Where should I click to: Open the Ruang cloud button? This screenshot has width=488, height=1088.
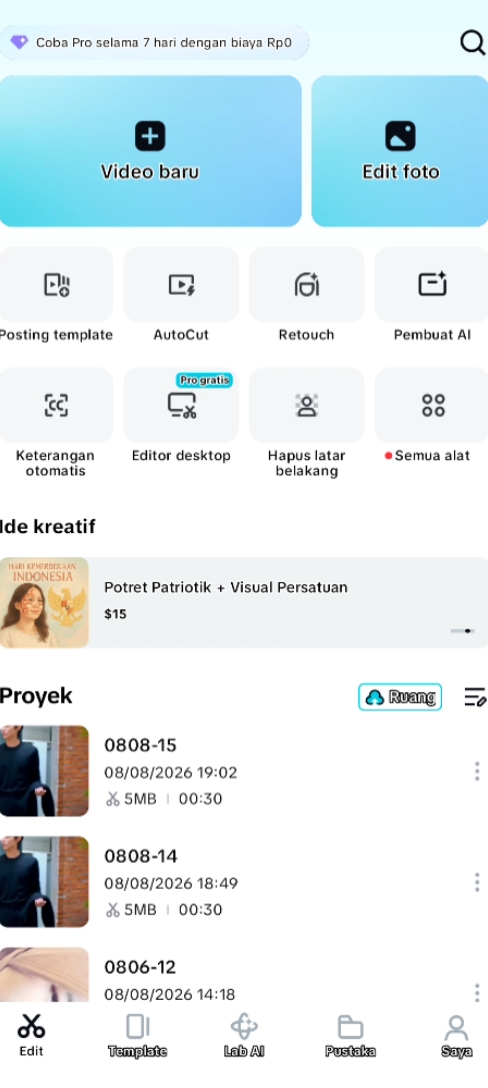coord(400,697)
